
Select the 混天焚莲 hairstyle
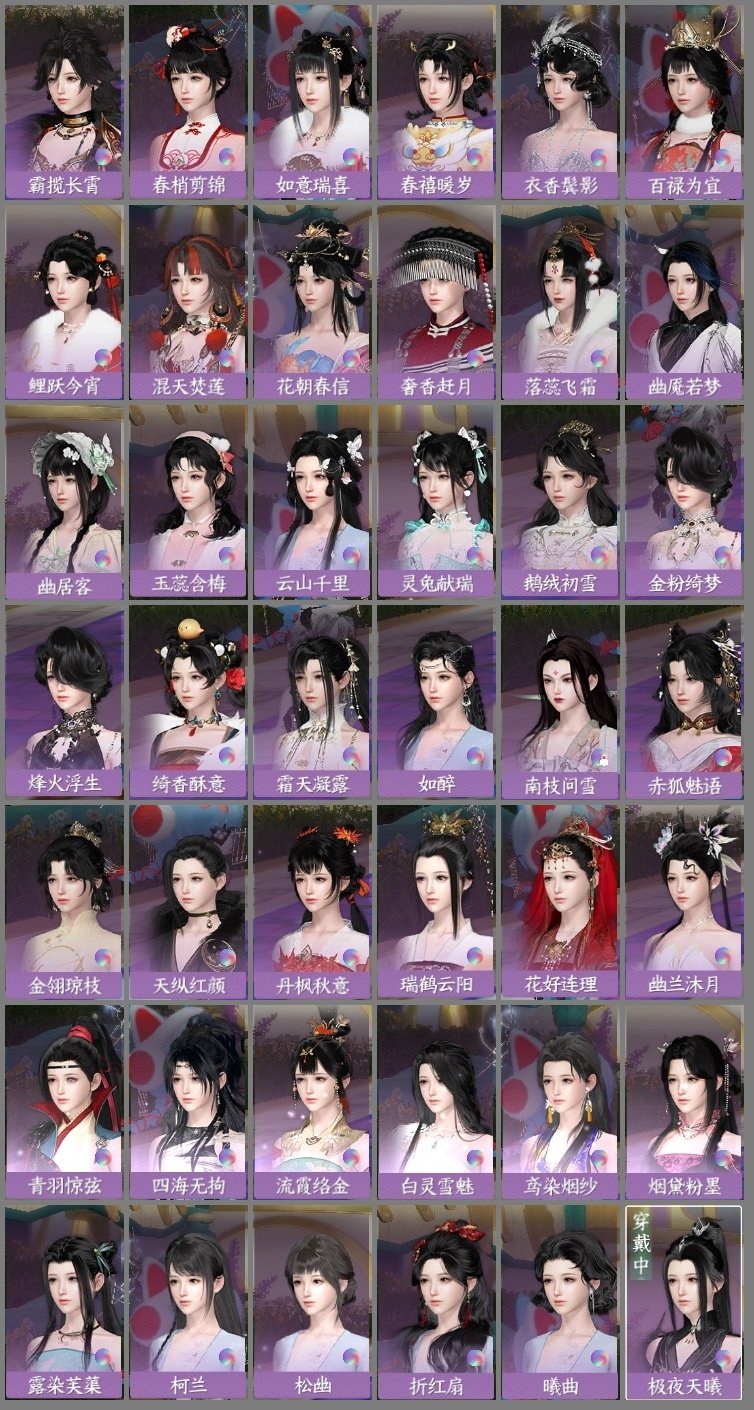(189, 300)
